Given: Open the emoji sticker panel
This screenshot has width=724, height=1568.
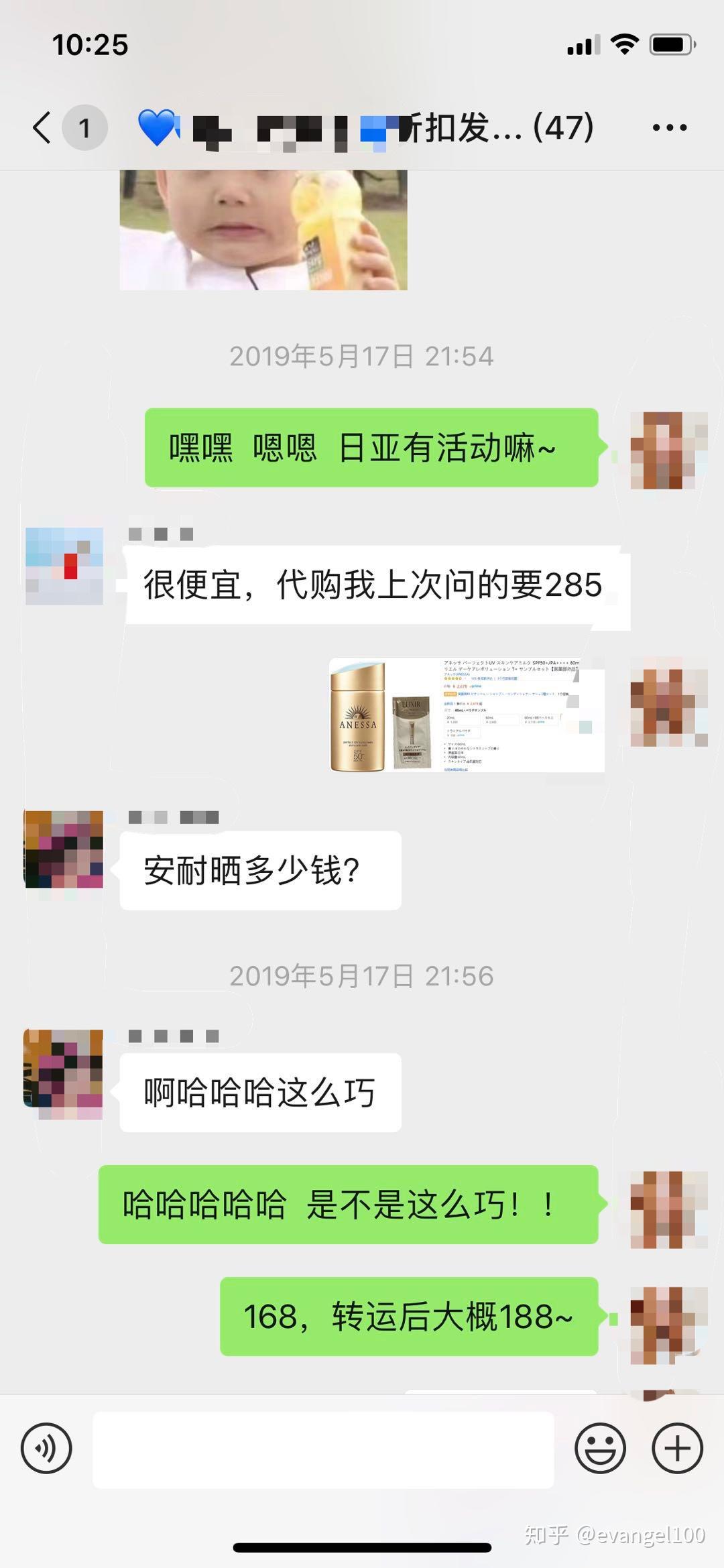Looking at the screenshot, I should [600, 1448].
